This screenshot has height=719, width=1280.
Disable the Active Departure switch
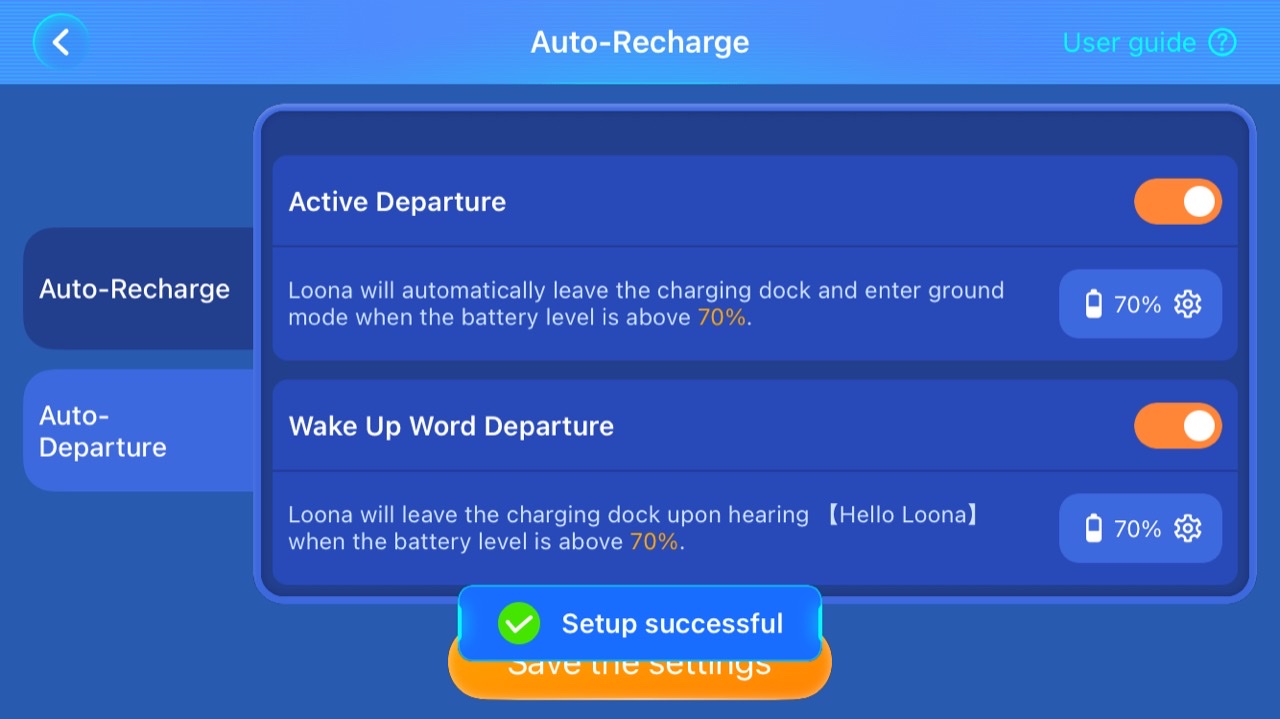[x=1177, y=202]
